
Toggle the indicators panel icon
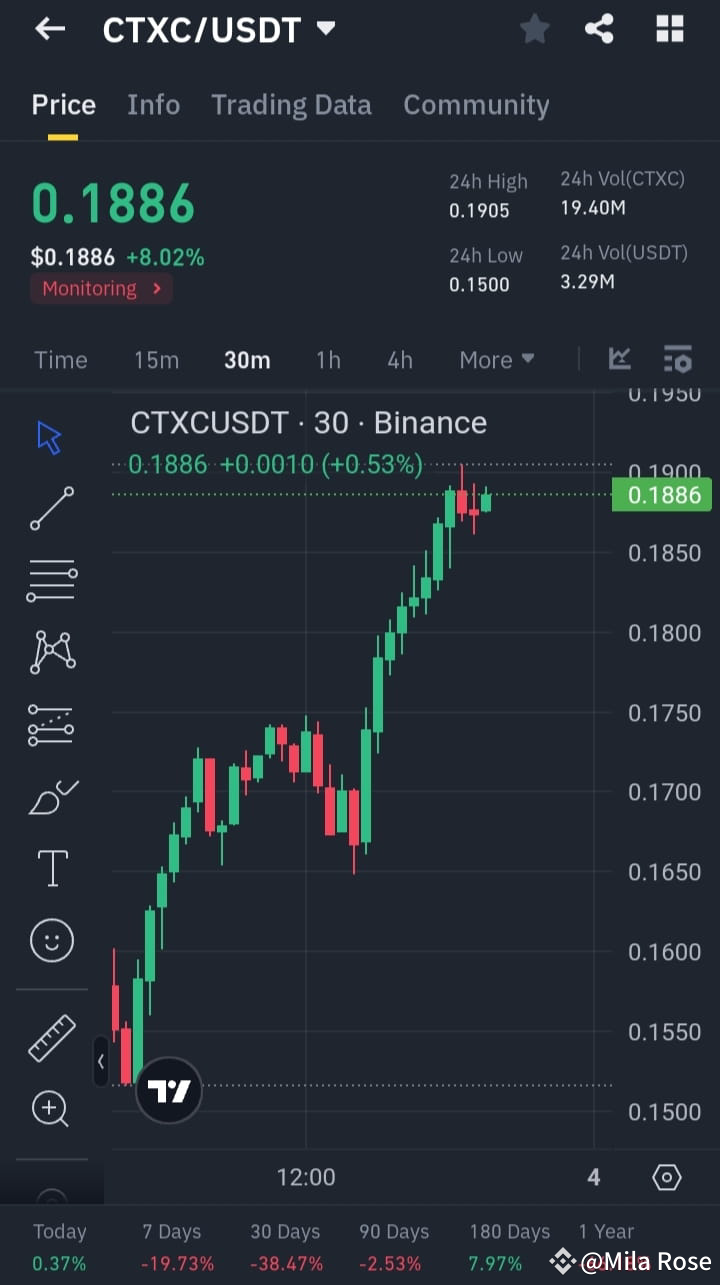point(678,359)
